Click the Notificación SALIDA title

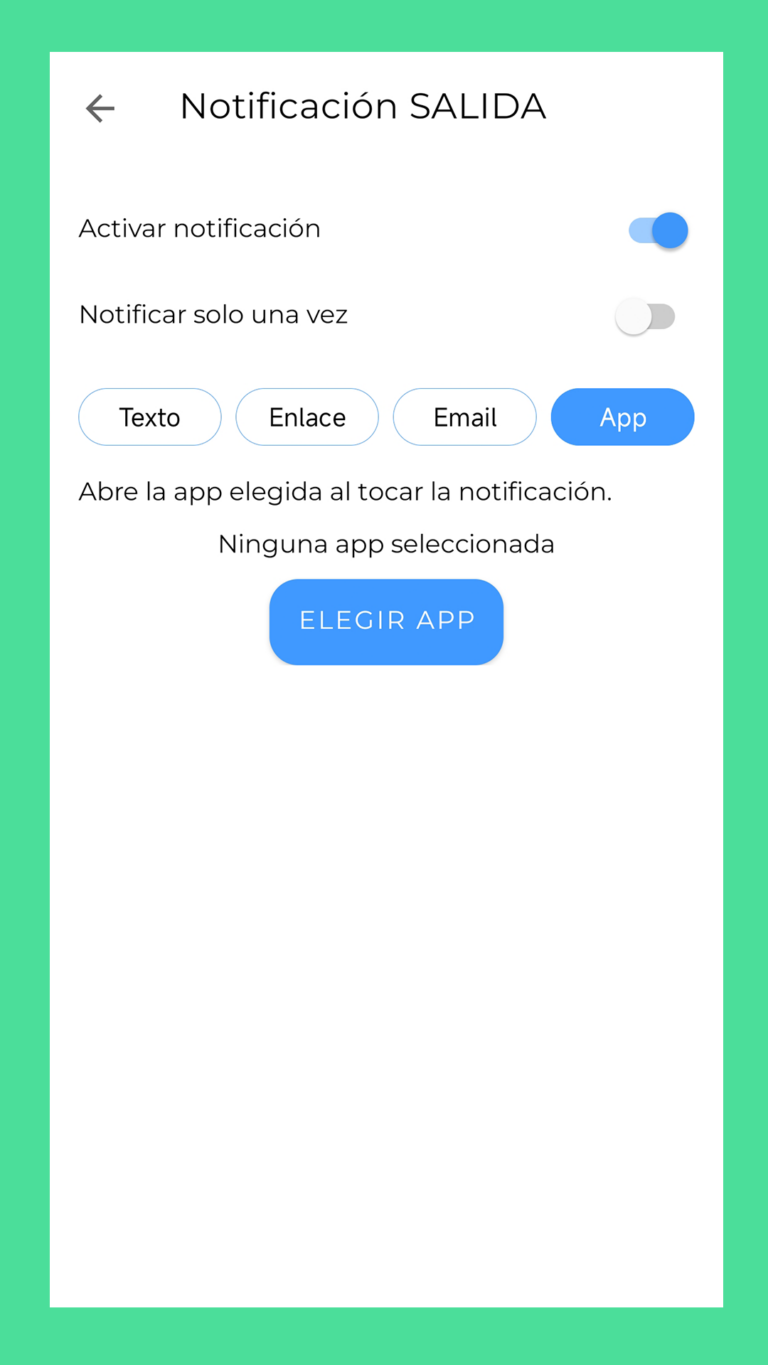point(362,106)
